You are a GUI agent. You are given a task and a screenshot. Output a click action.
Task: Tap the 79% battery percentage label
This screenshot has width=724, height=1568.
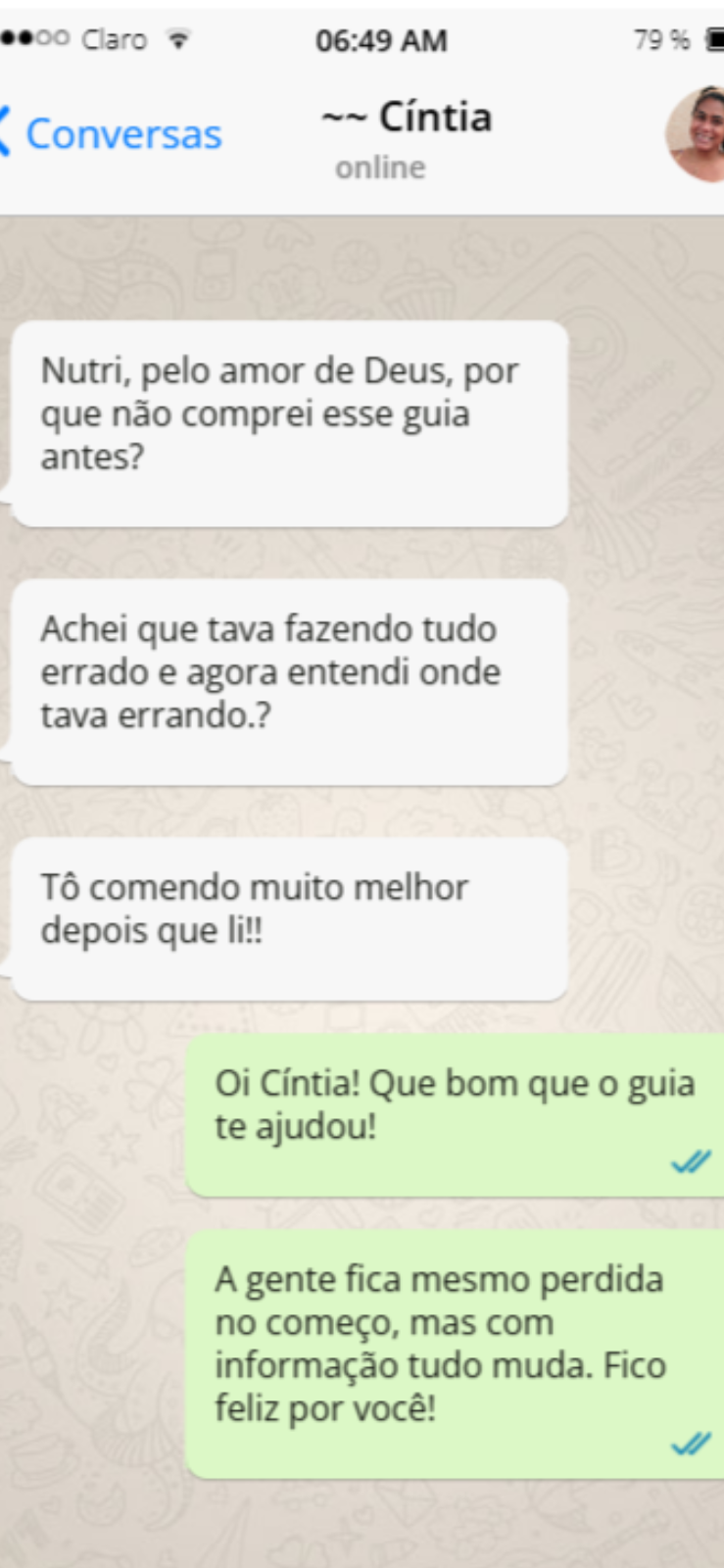point(661,37)
